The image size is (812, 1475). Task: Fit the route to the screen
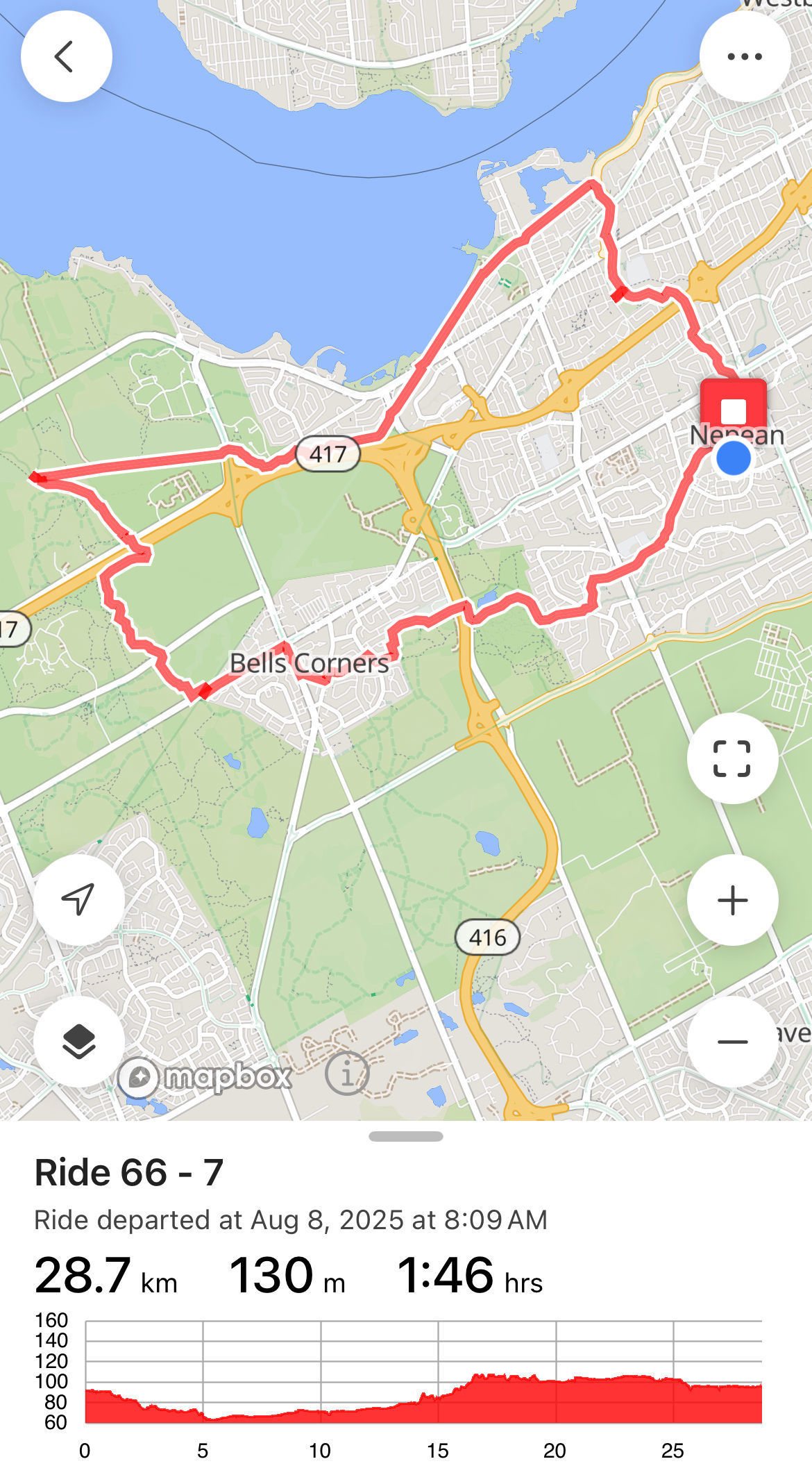point(732,758)
